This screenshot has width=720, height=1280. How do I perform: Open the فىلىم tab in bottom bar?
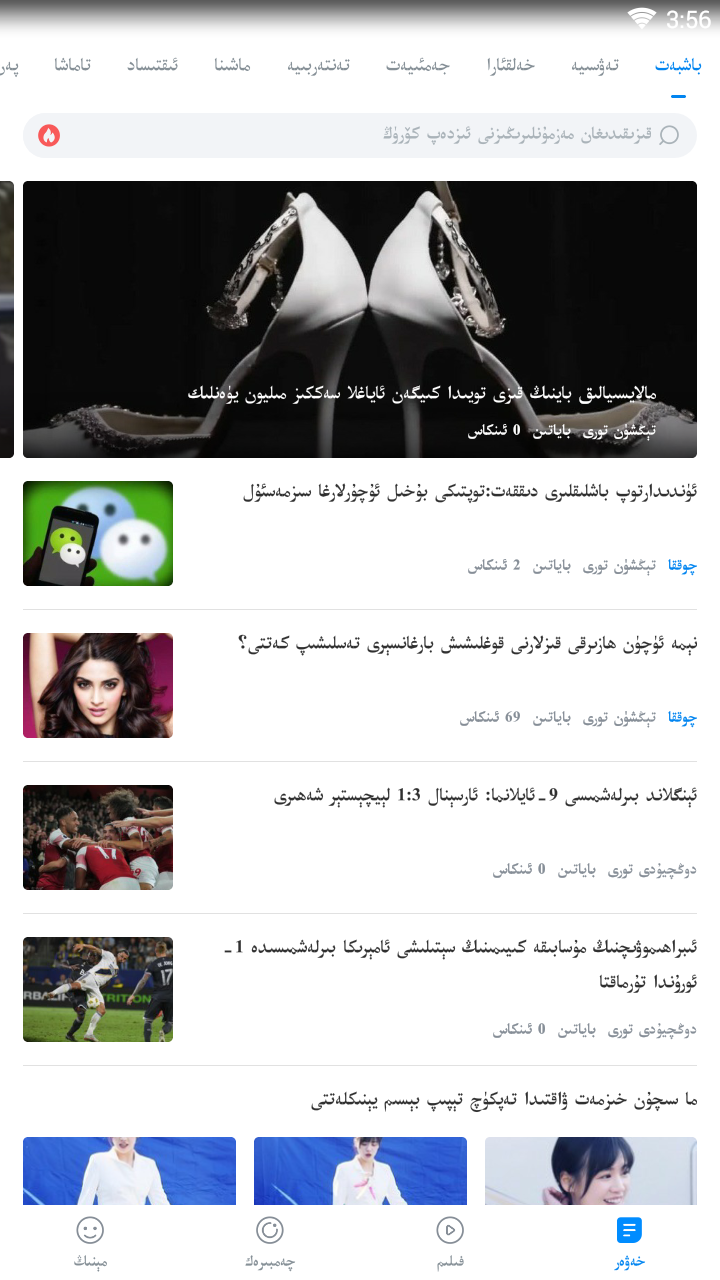450,1242
